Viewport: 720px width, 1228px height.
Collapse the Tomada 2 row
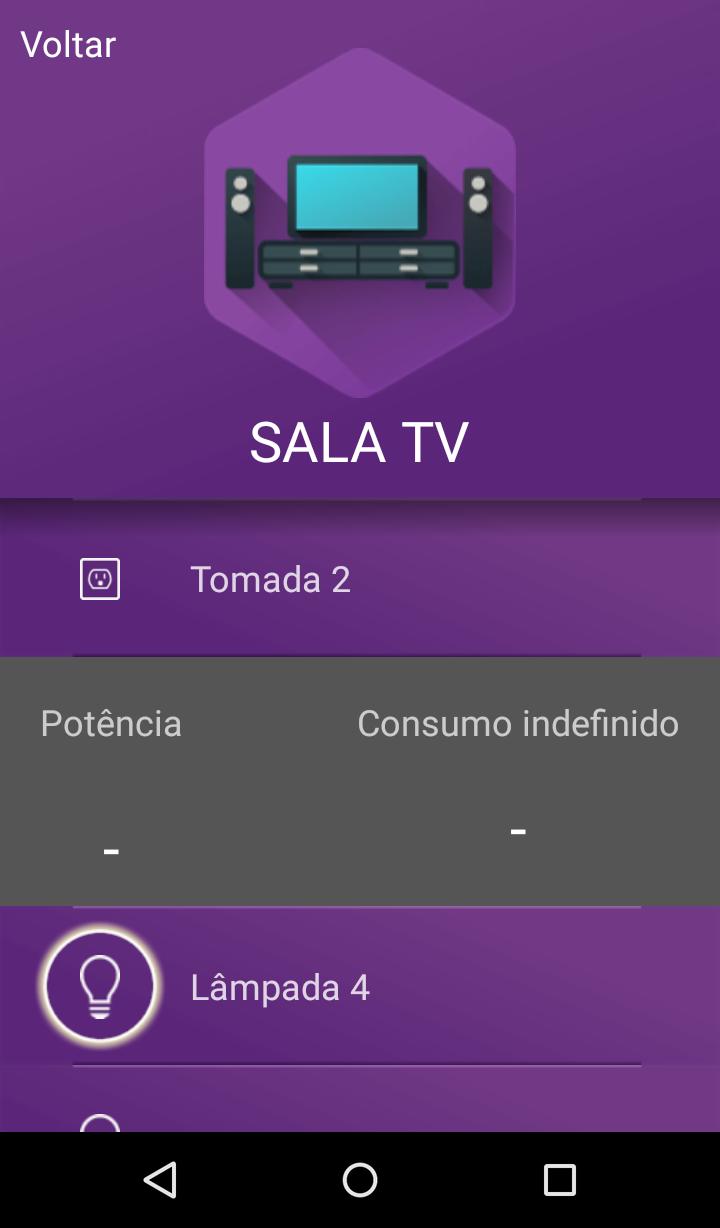400,579
